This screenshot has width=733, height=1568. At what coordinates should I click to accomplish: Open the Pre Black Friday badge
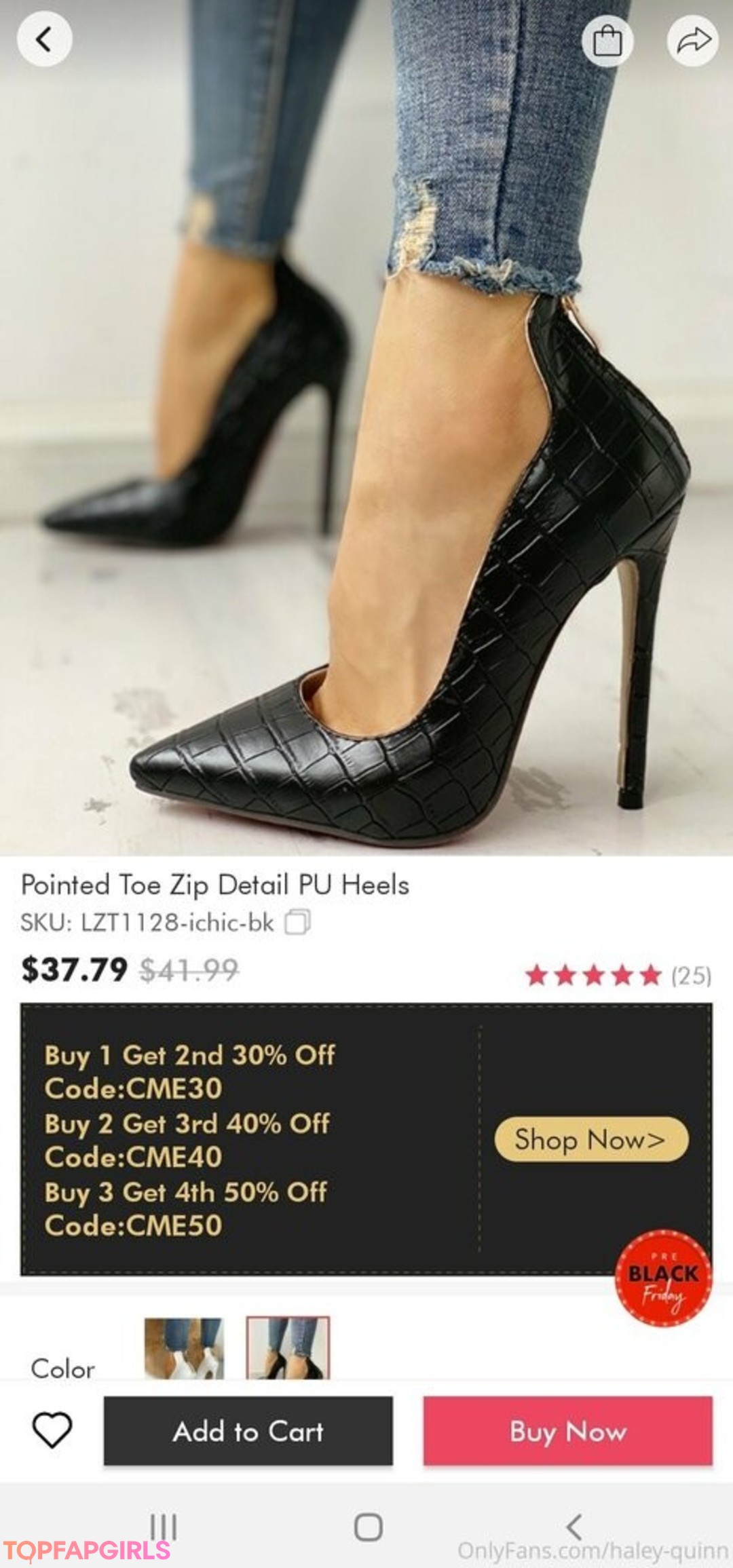663,1279
